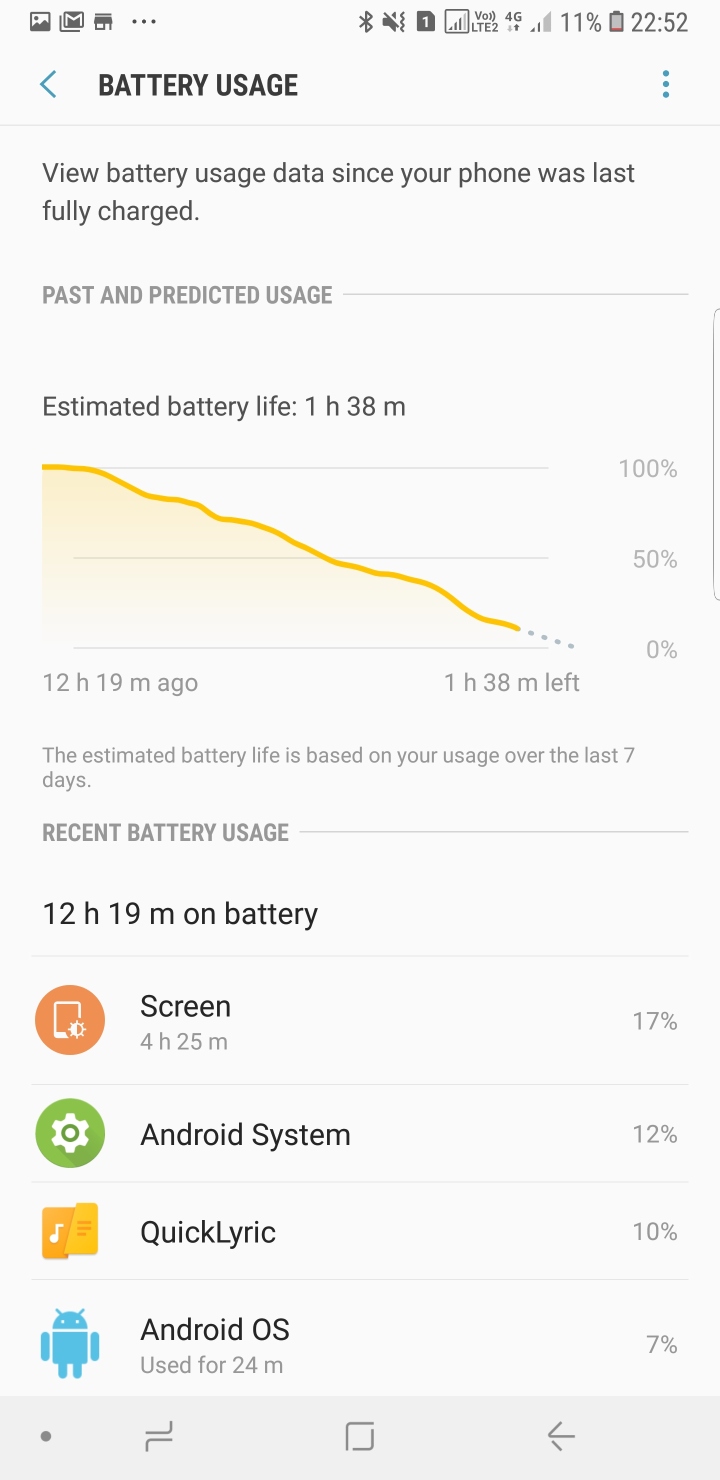The image size is (720, 1480).
Task: Show Android OS usage details
Action: [360, 1344]
